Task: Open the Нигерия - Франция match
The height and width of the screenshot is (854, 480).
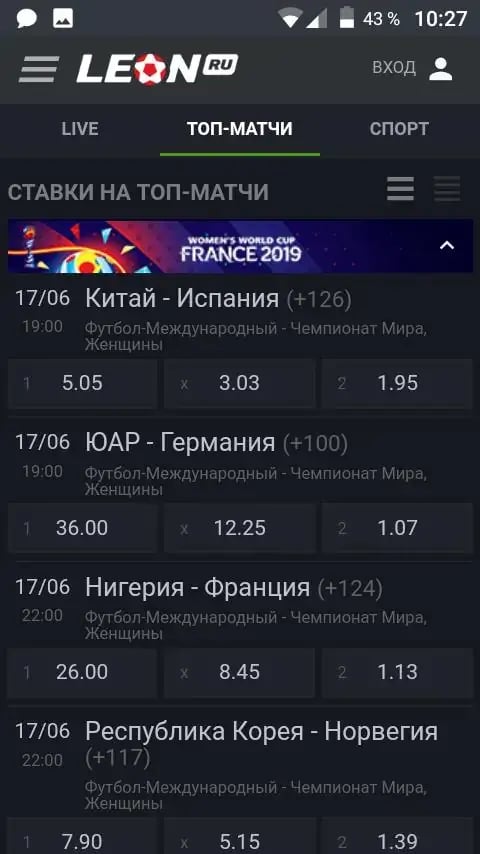Action: 198,588
